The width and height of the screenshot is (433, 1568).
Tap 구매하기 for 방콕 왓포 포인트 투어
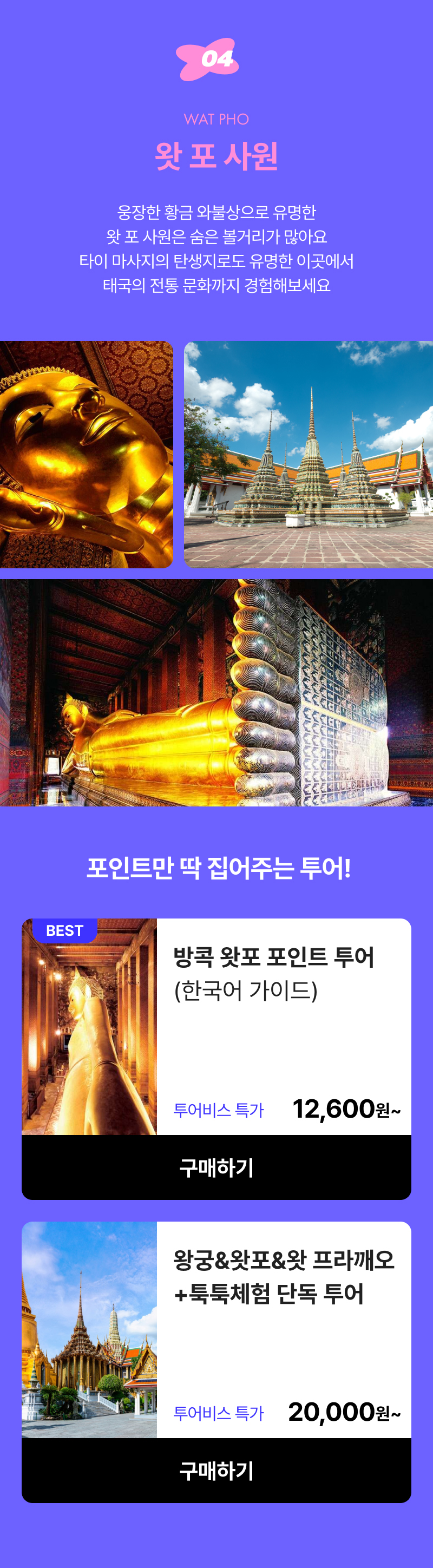click(216, 1167)
